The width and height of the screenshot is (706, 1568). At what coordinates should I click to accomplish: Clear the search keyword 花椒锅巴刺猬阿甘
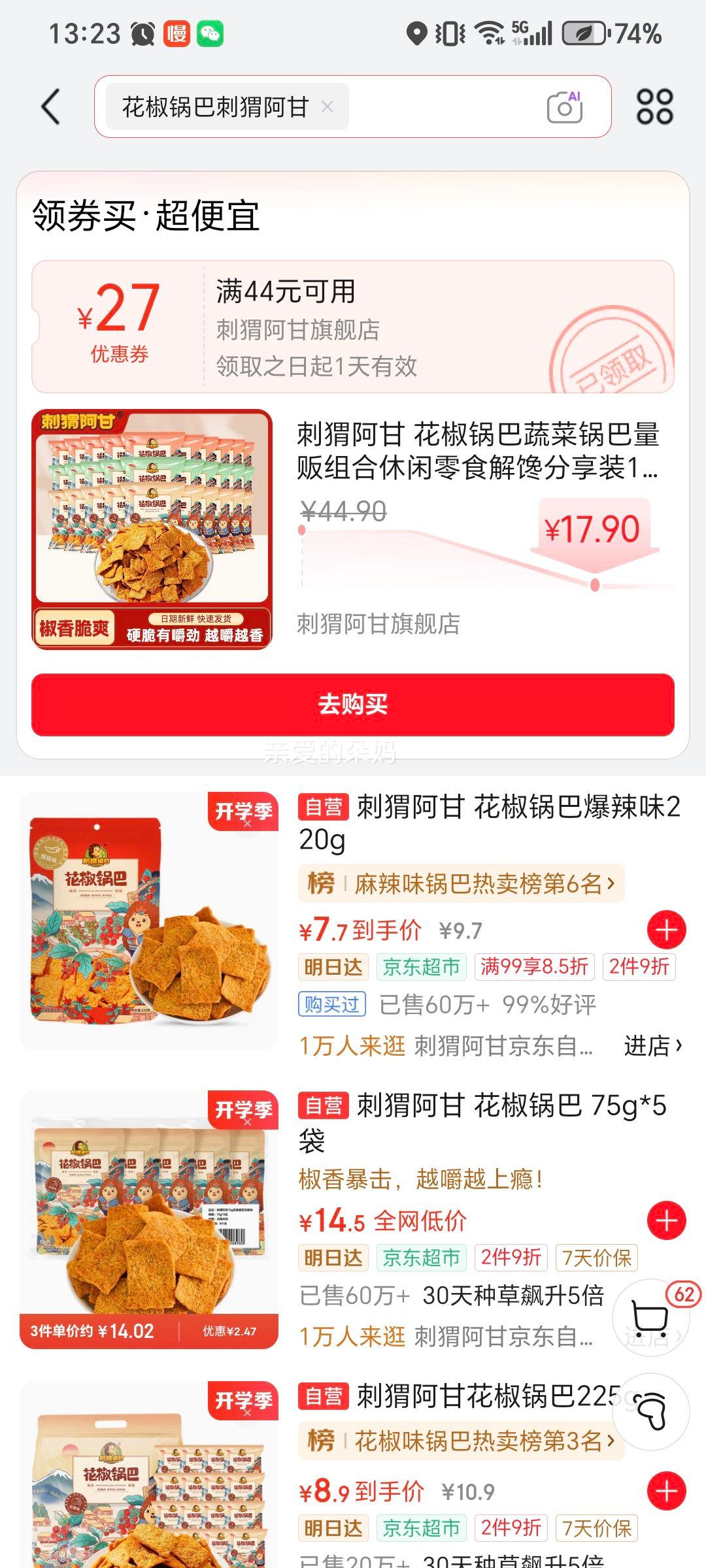(328, 106)
